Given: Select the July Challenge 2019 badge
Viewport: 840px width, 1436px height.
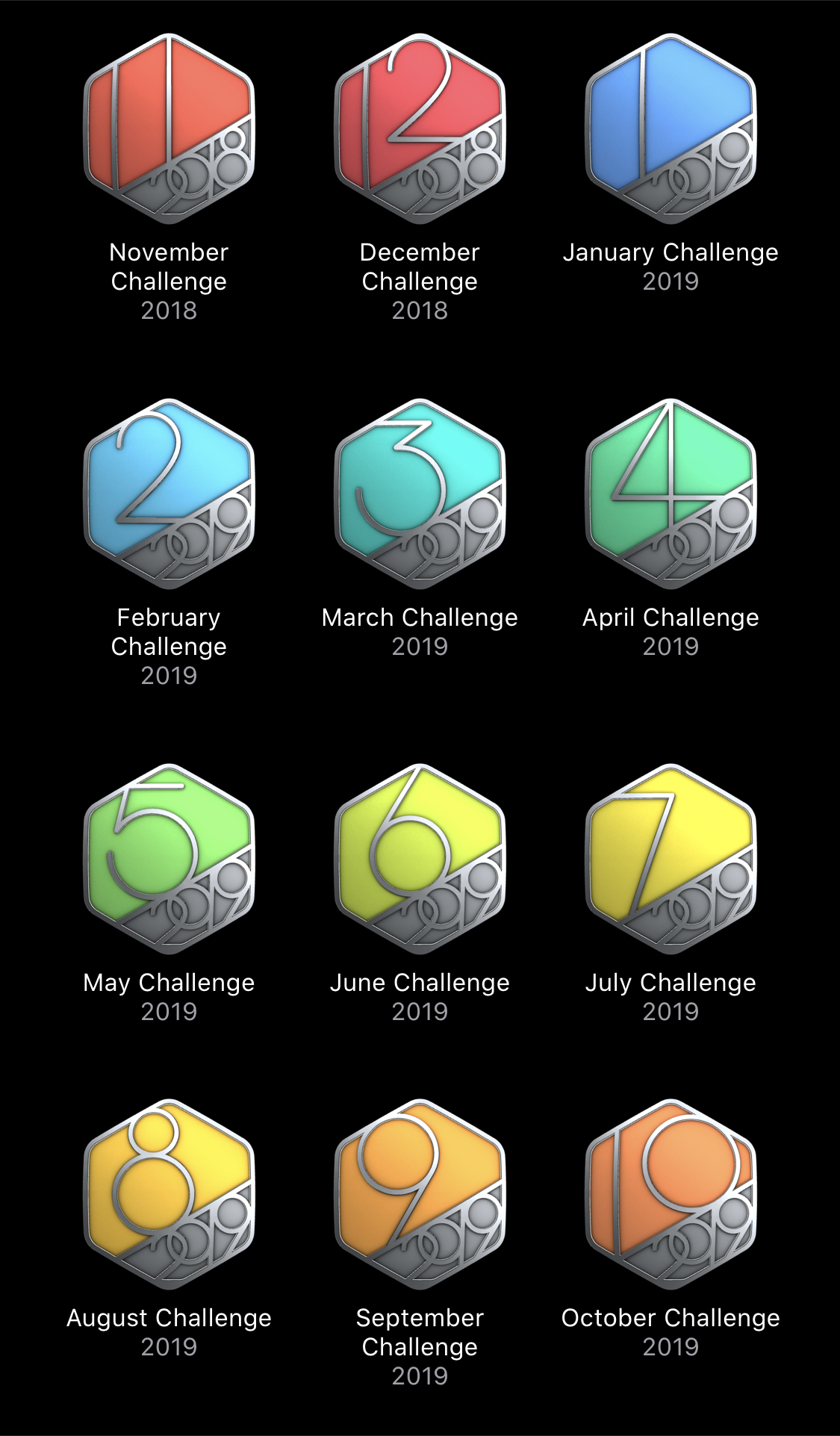Looking at the screenshot, I should click(671, 859).
